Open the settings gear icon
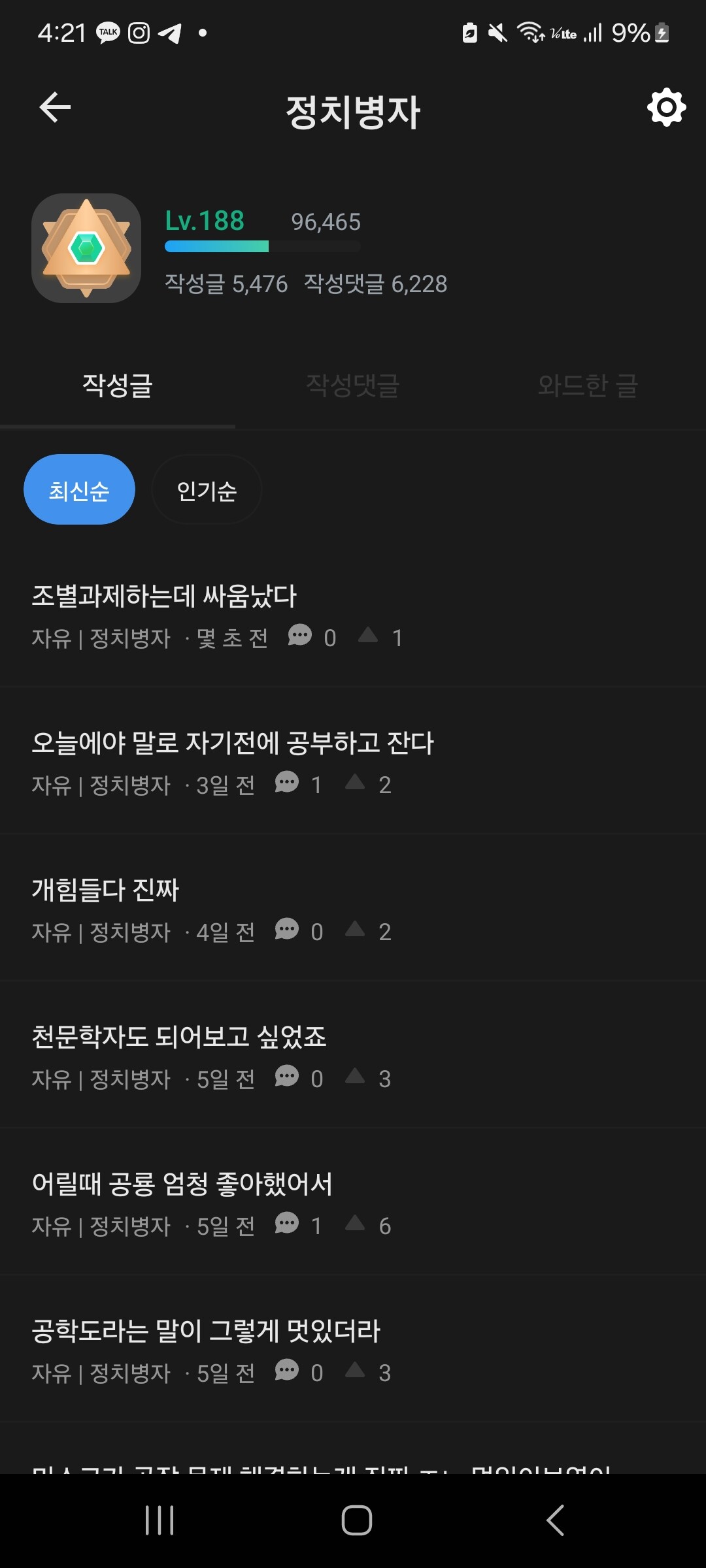This screenshot has width=706, height=1568. [666, 108]
